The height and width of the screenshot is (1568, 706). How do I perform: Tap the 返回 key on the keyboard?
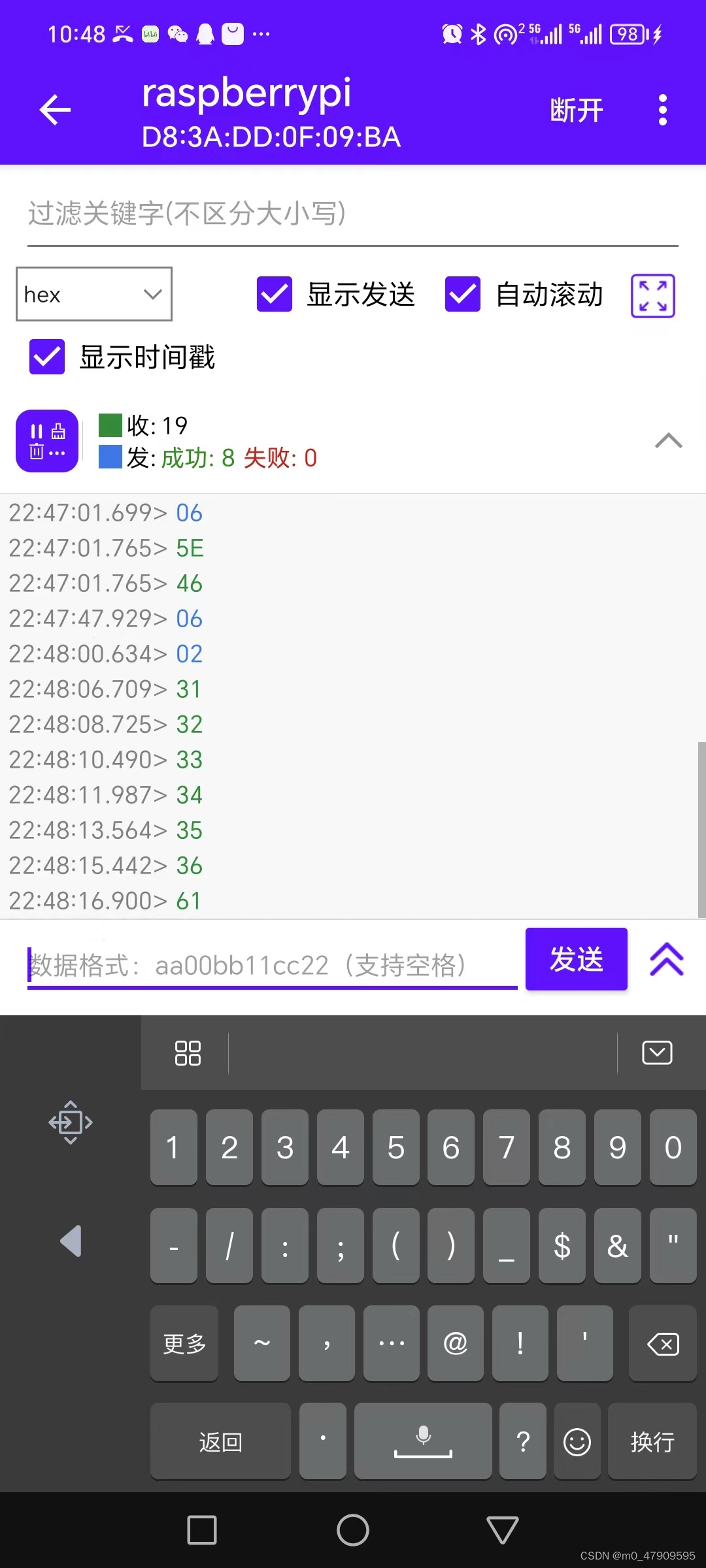point(220,1441)
